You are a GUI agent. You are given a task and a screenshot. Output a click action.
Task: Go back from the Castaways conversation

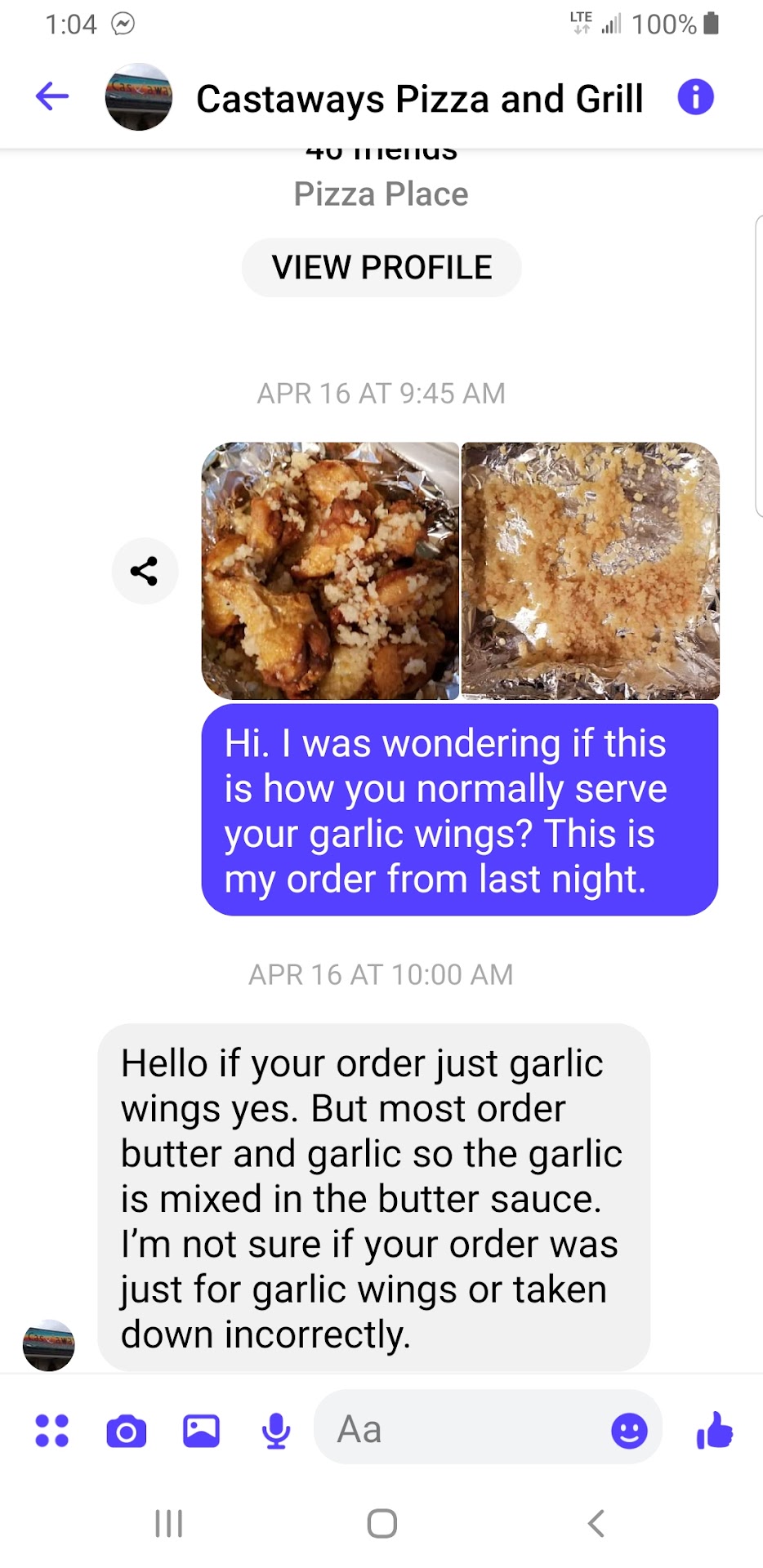click(x=52, y=97)
